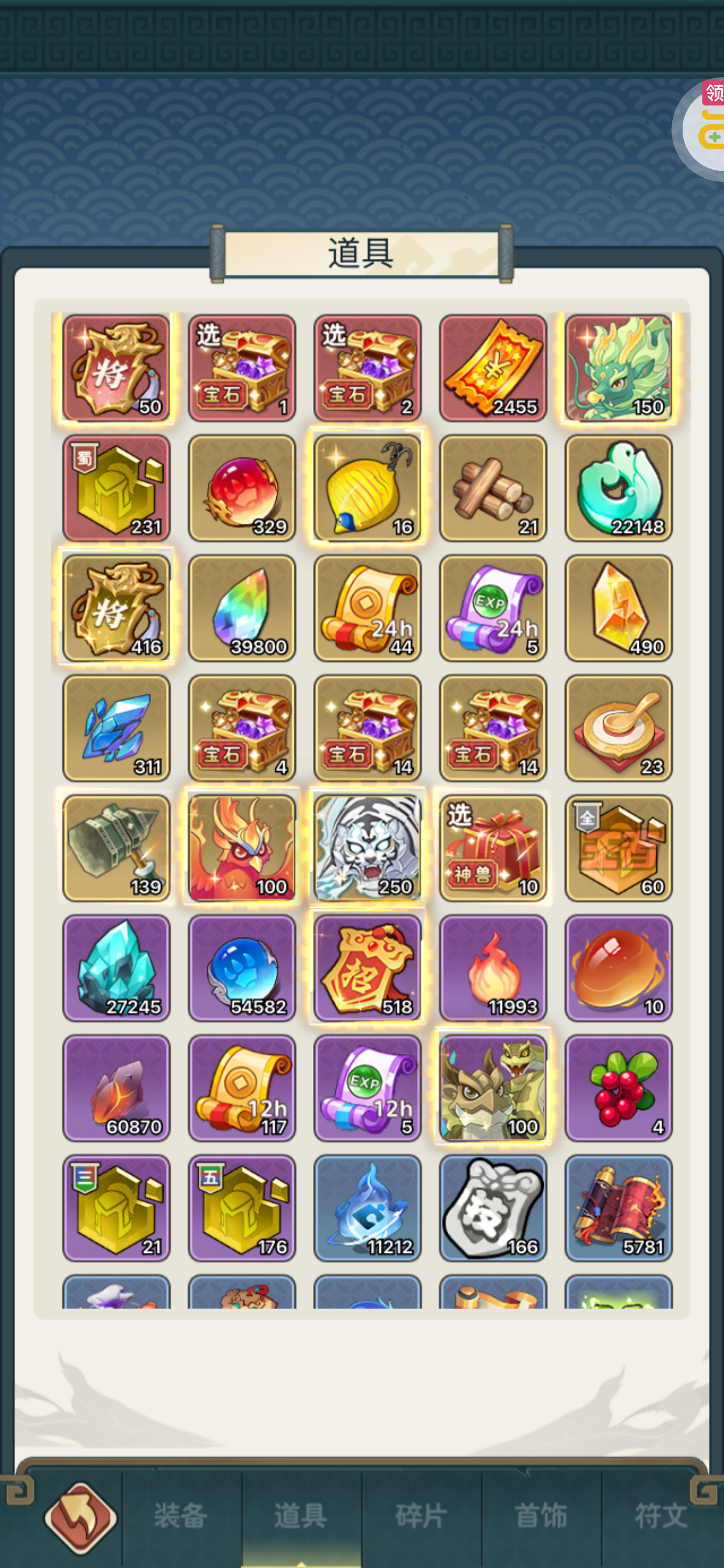
Task: Open the golden ticket item with 2455
Action: pyautogui.click(x=493, y=367)
